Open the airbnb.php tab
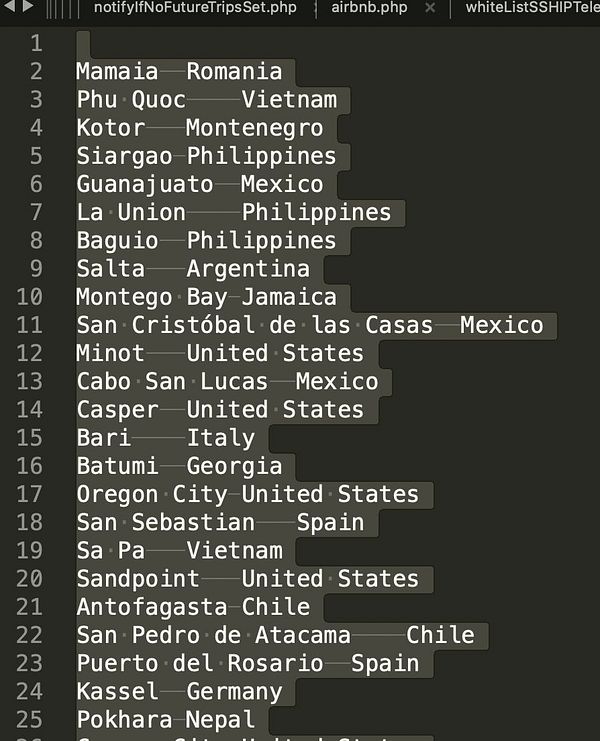The width and height of the screenshot is (600, 741). point(369,8)
